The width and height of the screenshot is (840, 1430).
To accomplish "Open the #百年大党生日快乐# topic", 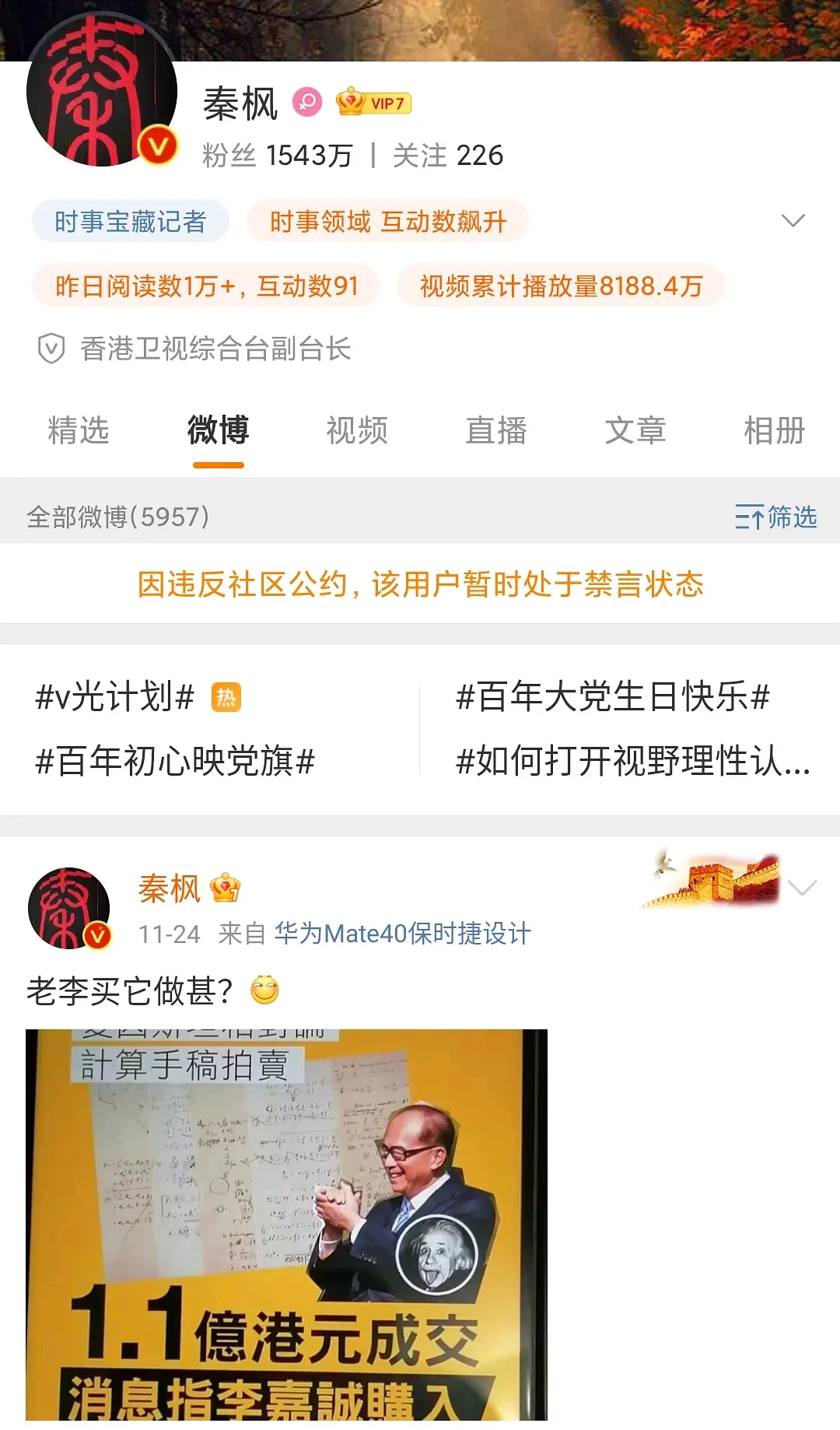I will point(613,696).
